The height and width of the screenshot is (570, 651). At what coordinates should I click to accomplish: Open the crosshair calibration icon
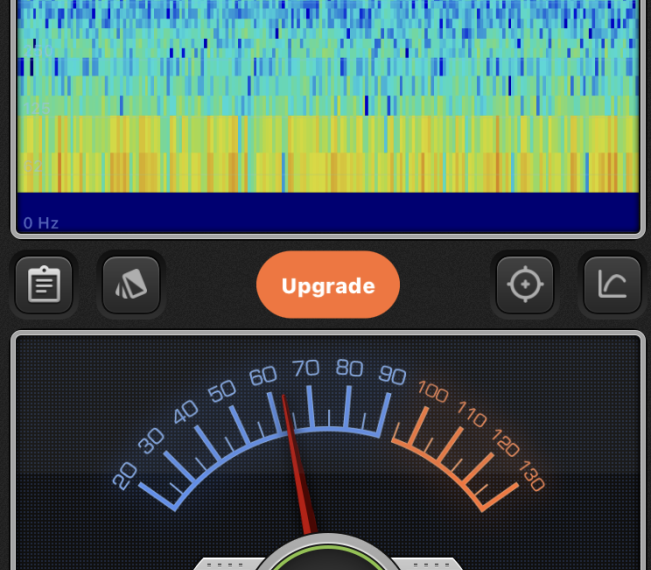[525, 286]
